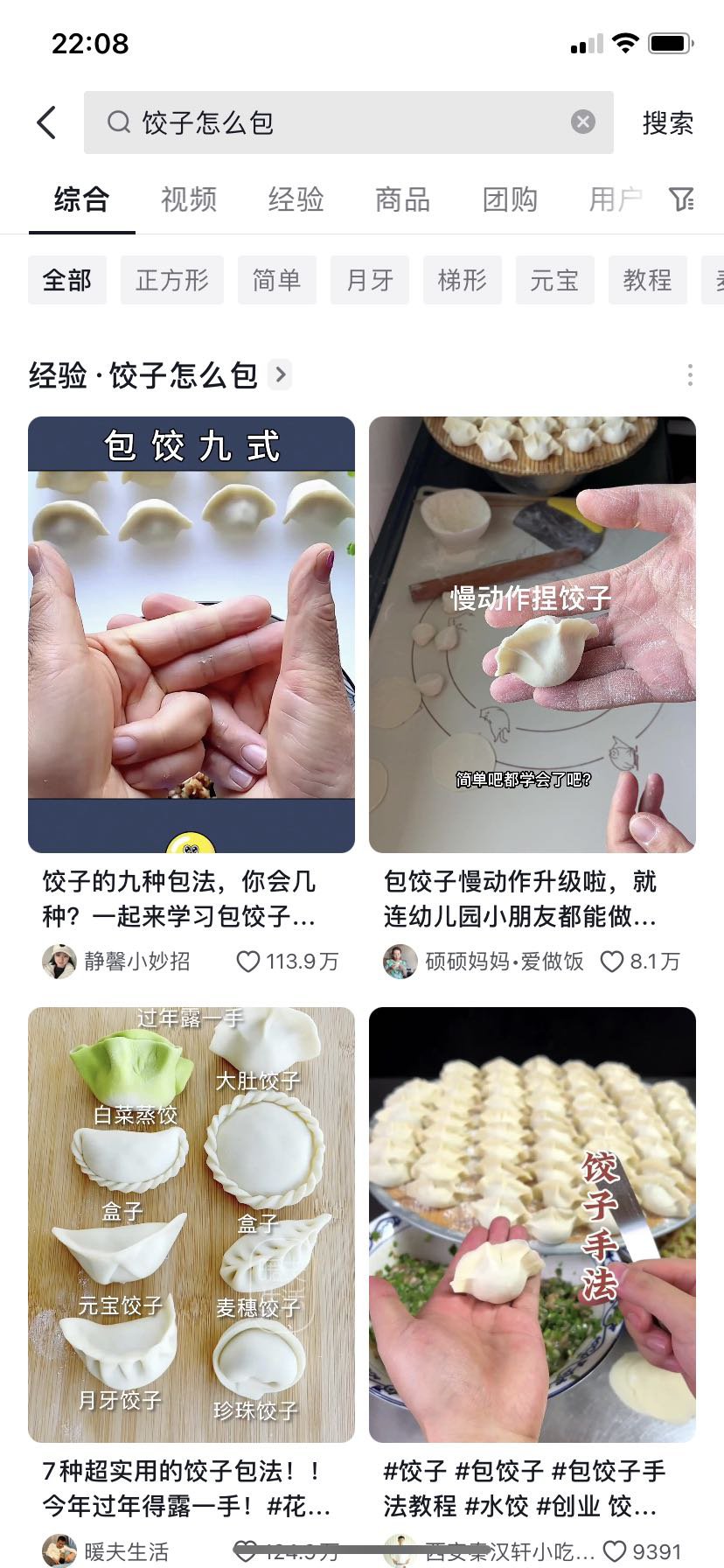Switch to the 经验 tab
The height and width of the screenshot is (1568, 724).
[x=296, y=199]
